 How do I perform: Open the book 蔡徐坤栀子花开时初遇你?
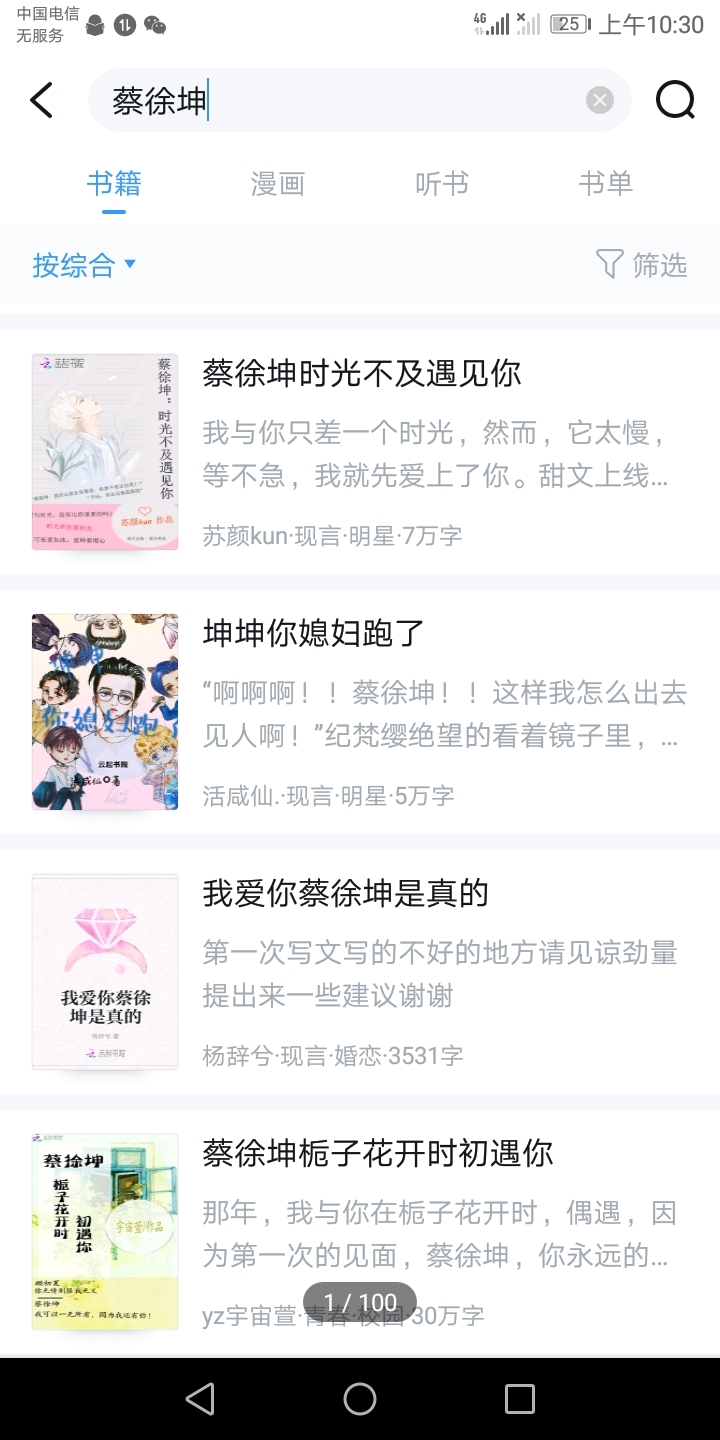tap(377, 1153)
